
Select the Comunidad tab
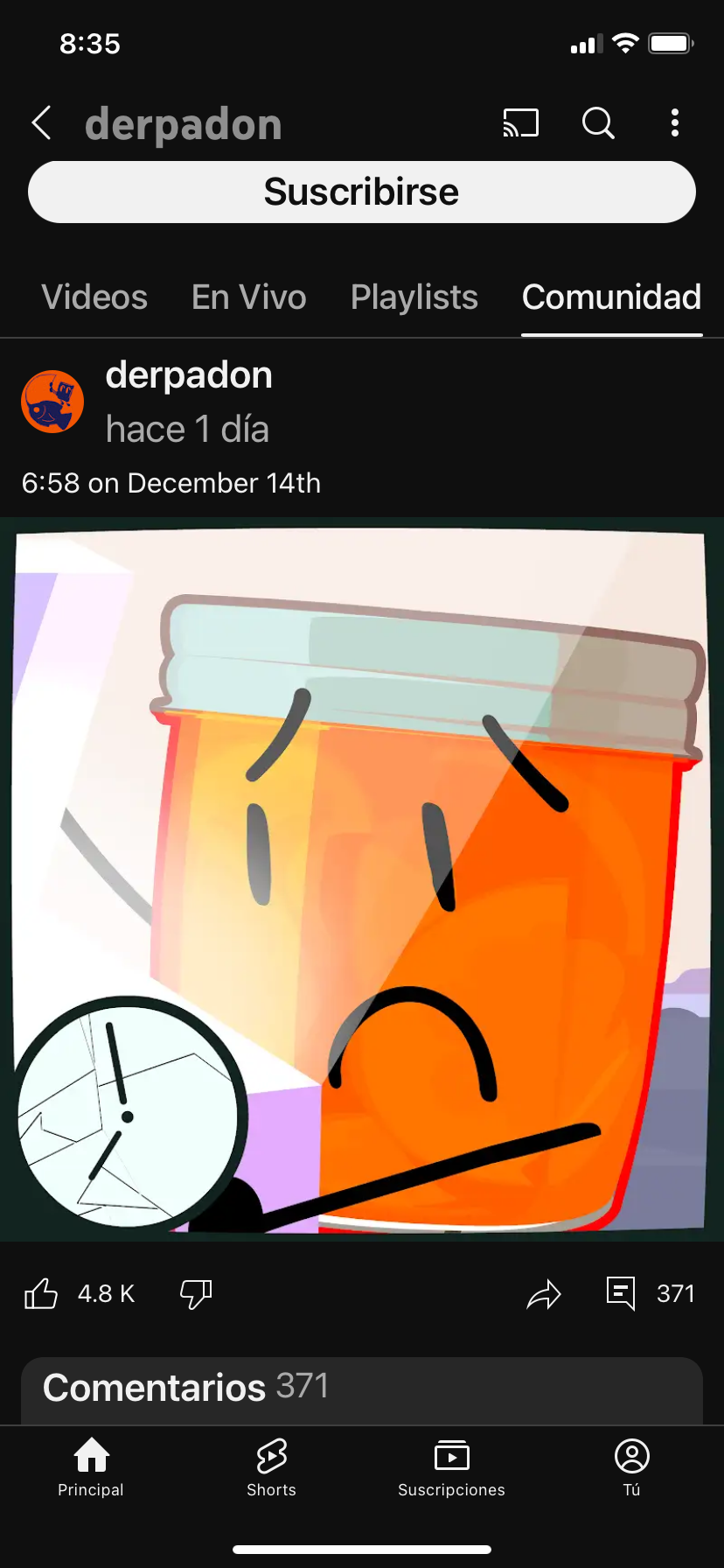pyautogui.click(x=611, y=297)
